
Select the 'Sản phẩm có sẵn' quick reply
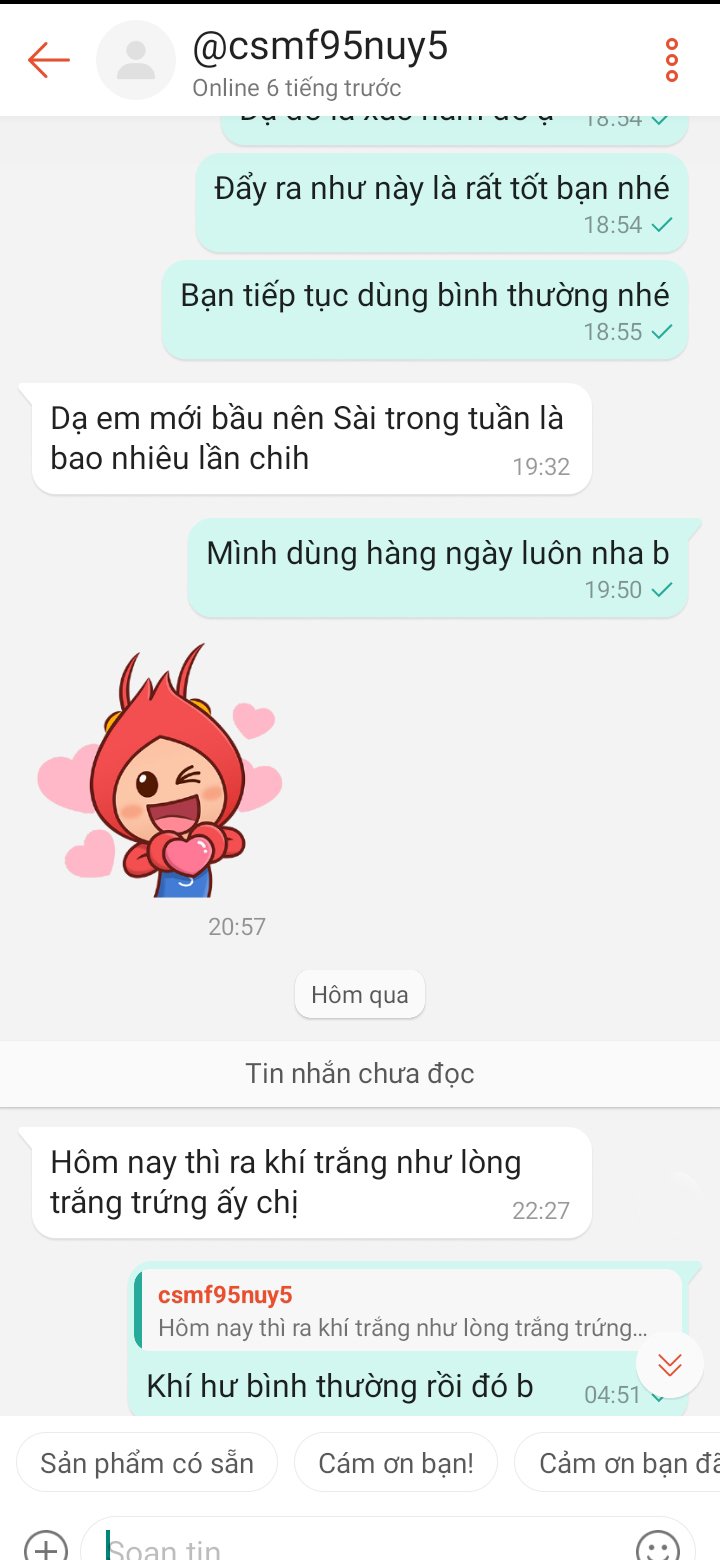coord(147,1463)
